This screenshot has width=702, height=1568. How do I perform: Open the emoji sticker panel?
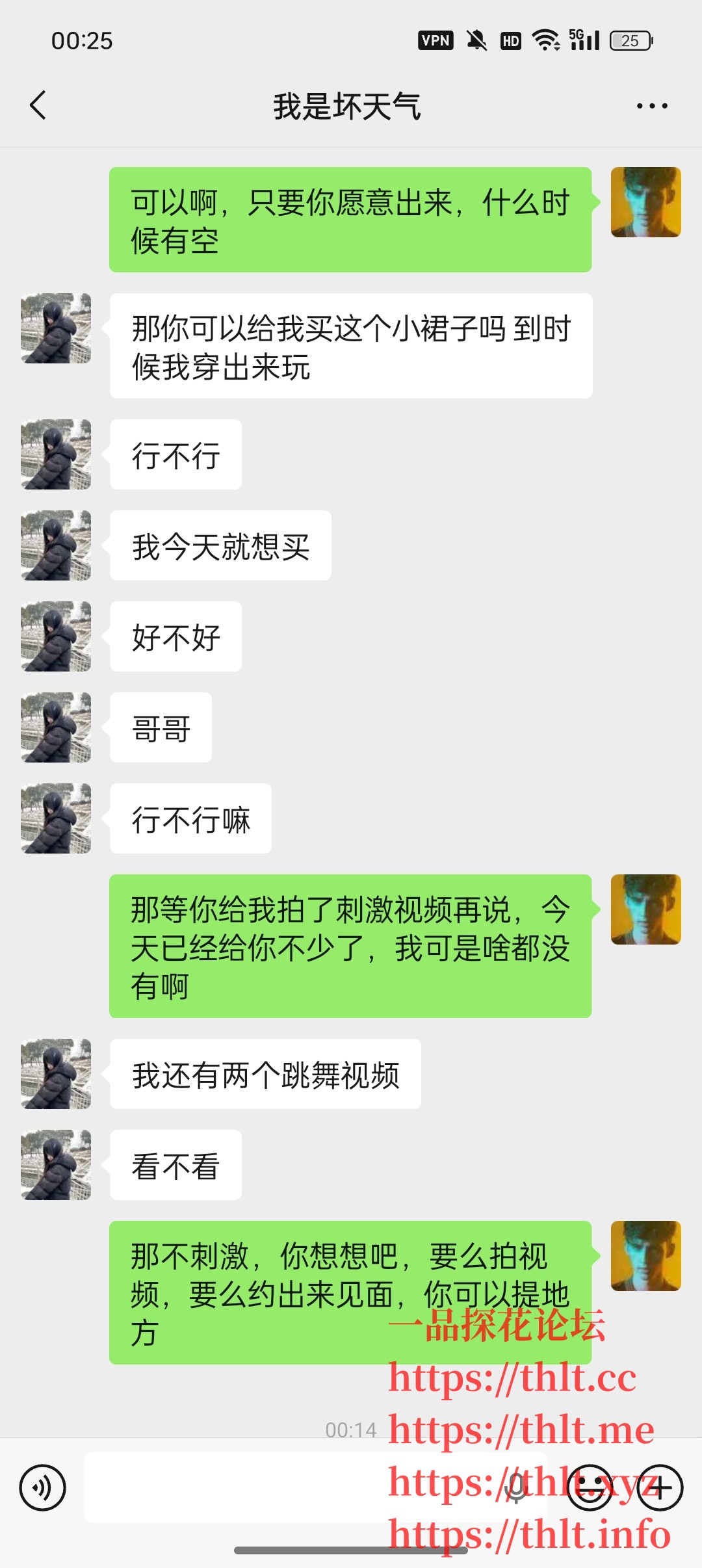(590, 1487)
